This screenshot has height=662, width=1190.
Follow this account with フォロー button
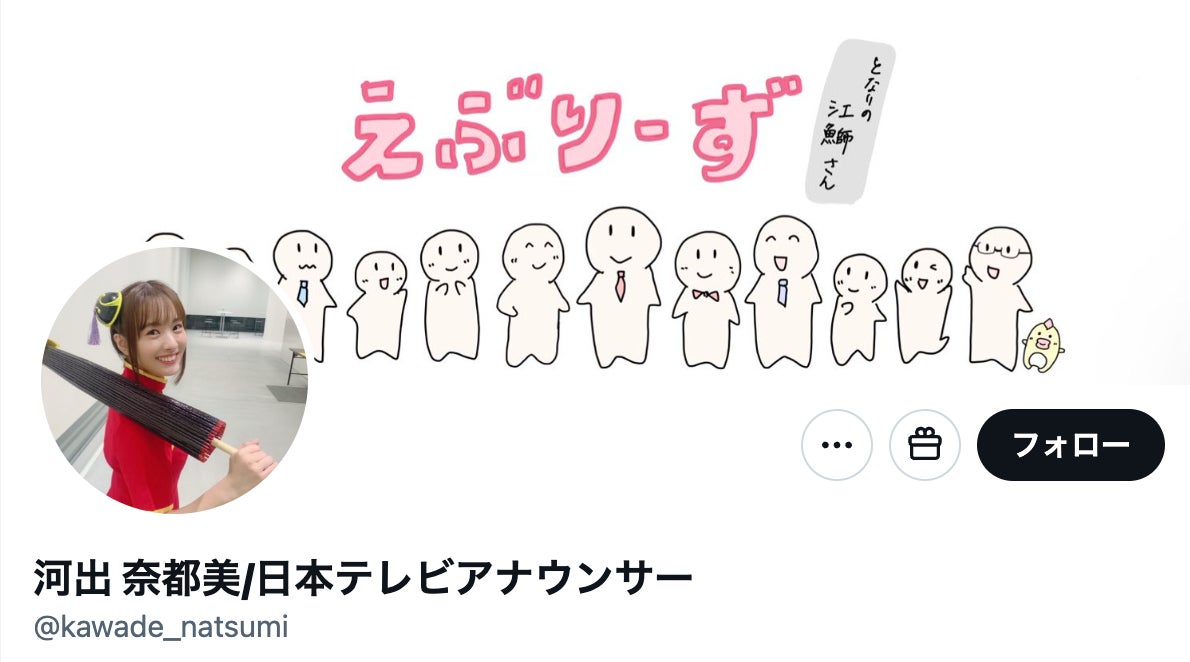pos(1070,445)
